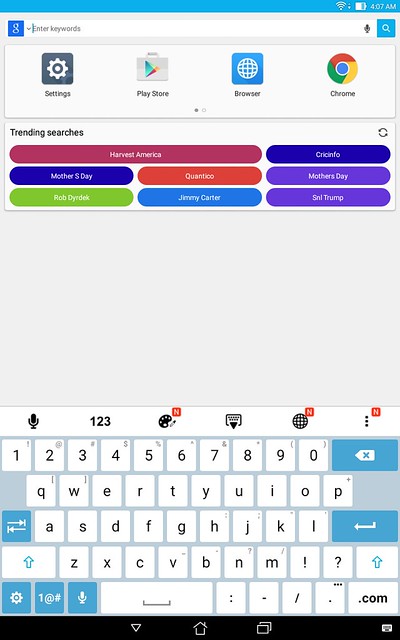The width and height of the screenshot is (400, 640).
Task: Start voice search from the search bar microphone
Action: click(367, 29)
